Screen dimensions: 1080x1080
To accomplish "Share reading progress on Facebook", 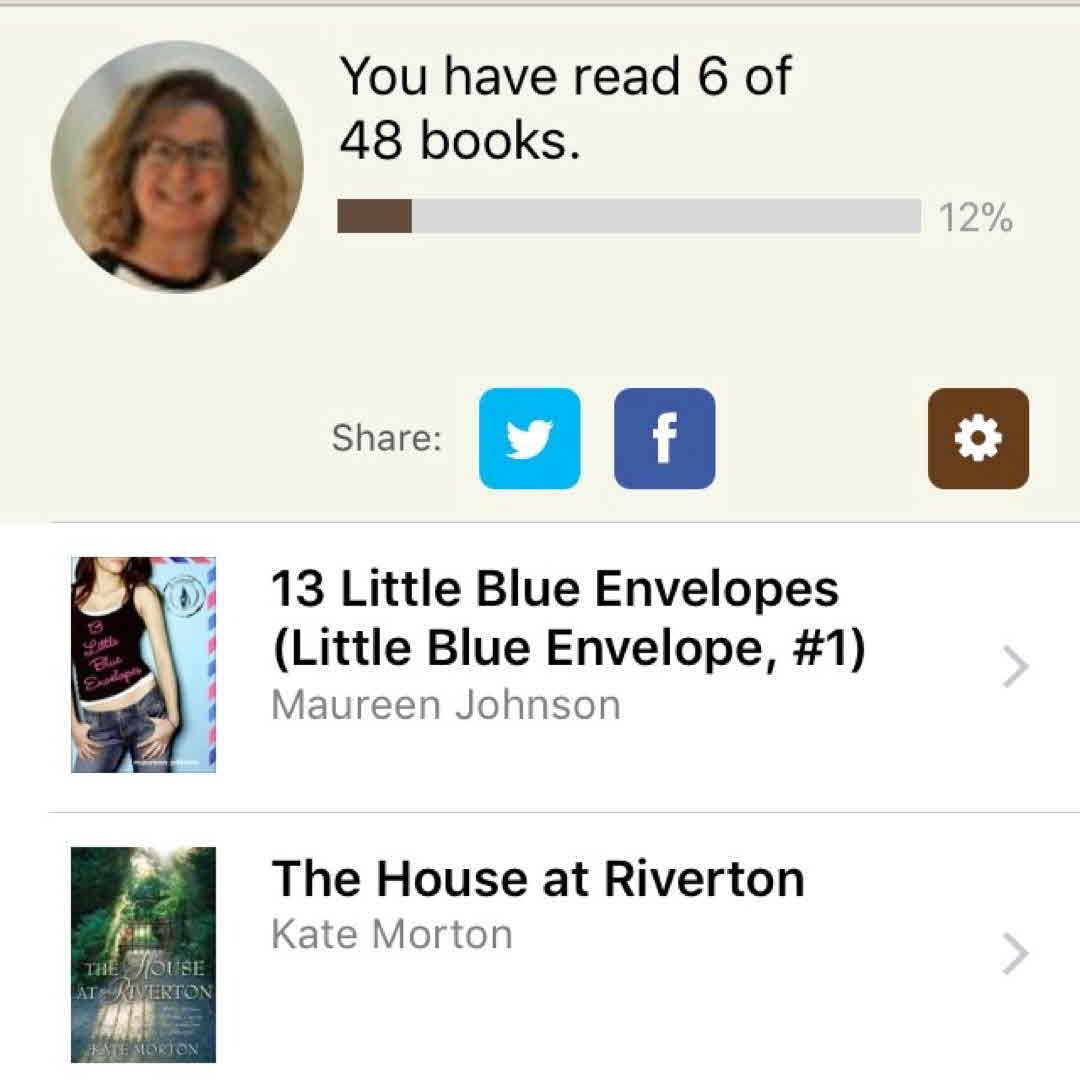I will (x=664, y=439).
